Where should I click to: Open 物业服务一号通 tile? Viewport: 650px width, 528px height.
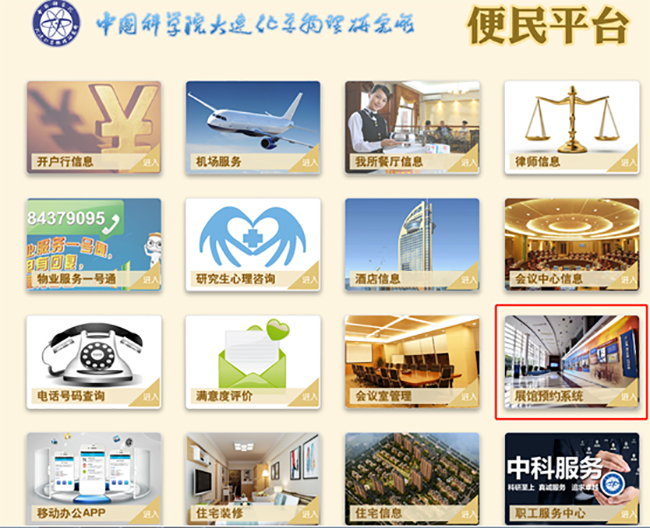pos(93,243)
